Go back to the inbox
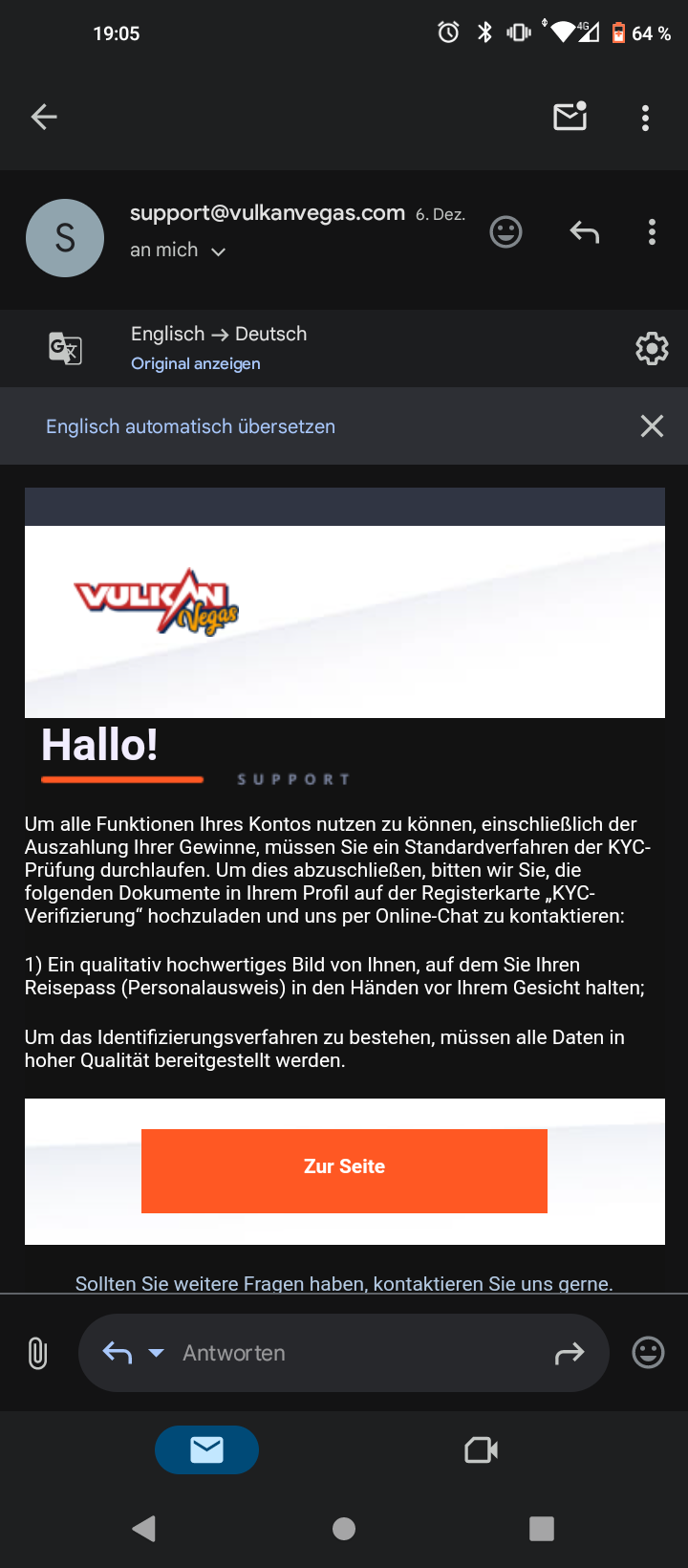The image size is (688, 1568). [44, 117]
